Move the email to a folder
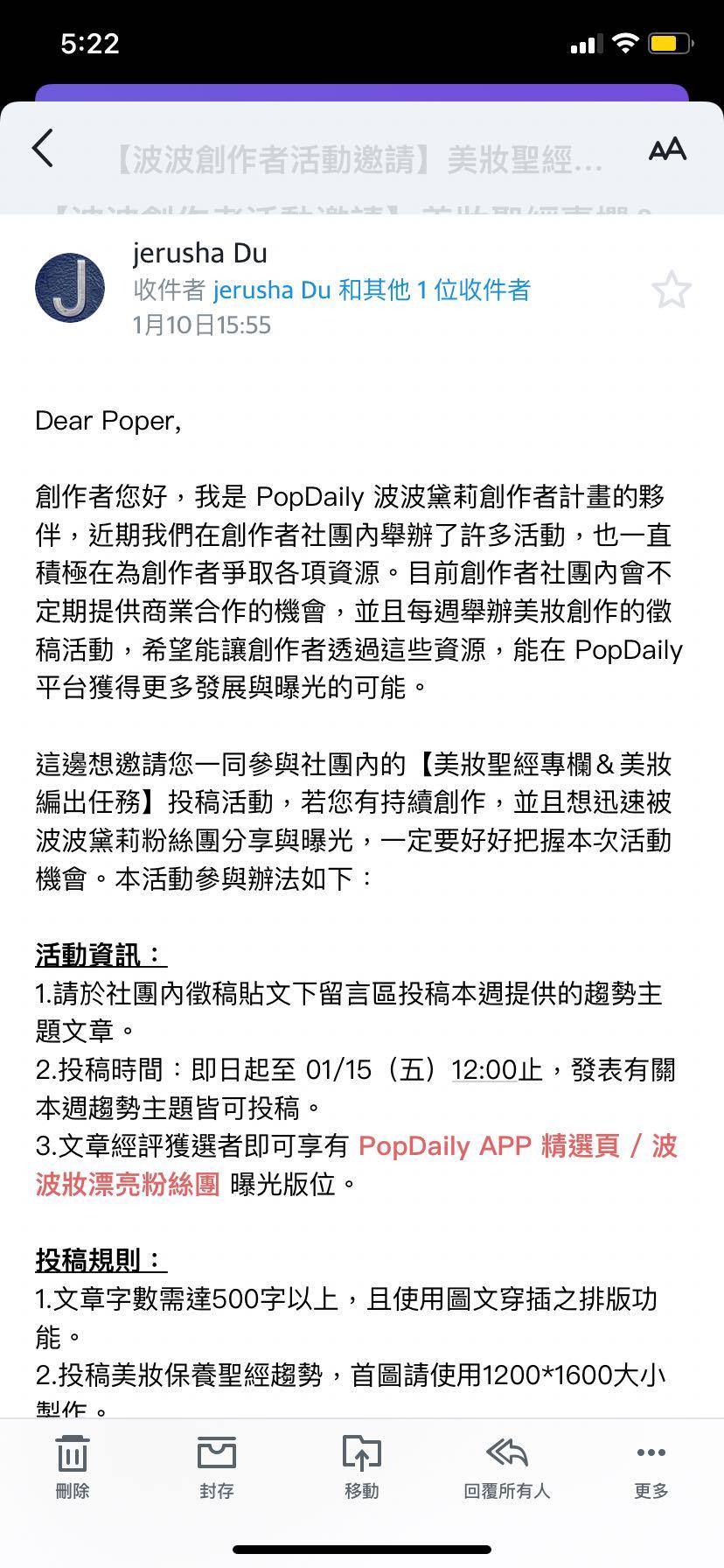The height and width of the screenshot is (1568, 724). coord(361,1466)
